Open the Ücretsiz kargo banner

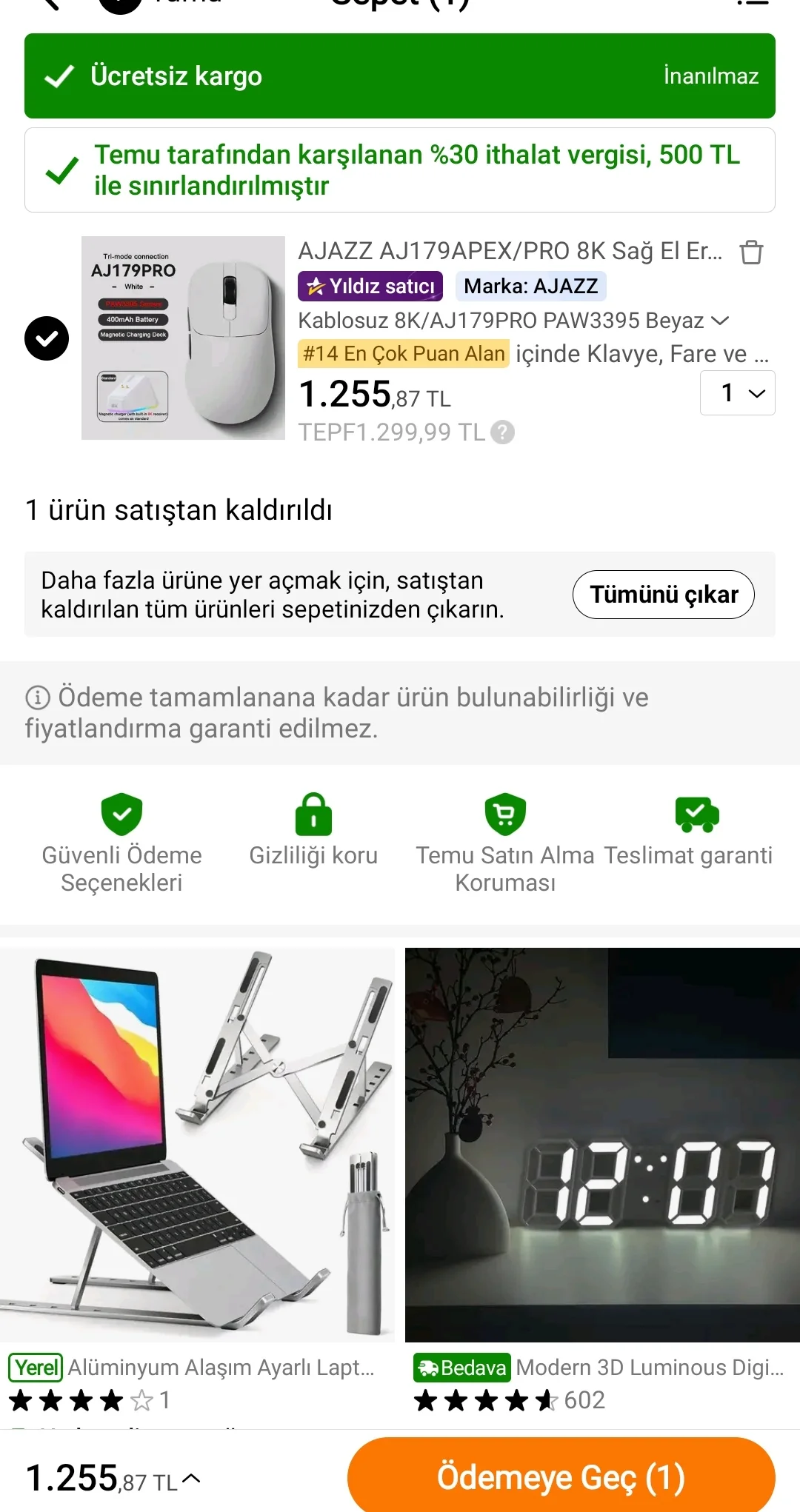[x=400, y=76]
